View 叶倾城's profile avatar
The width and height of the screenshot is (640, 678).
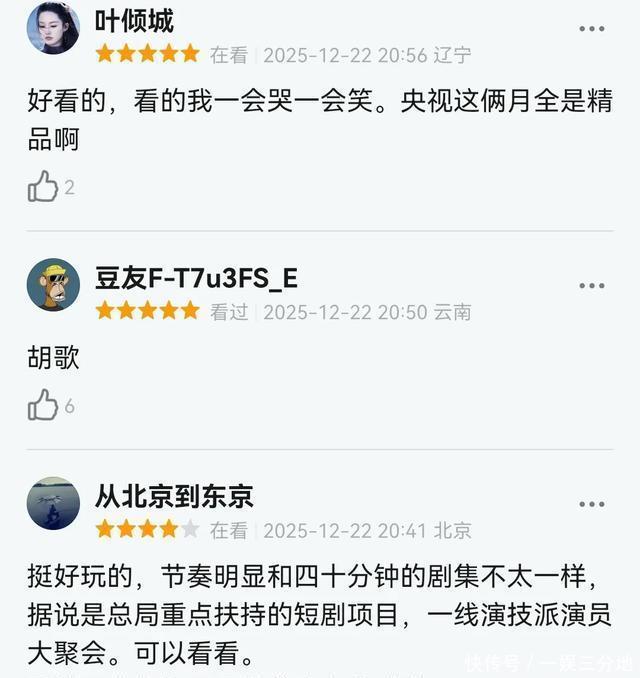[53, 30]
